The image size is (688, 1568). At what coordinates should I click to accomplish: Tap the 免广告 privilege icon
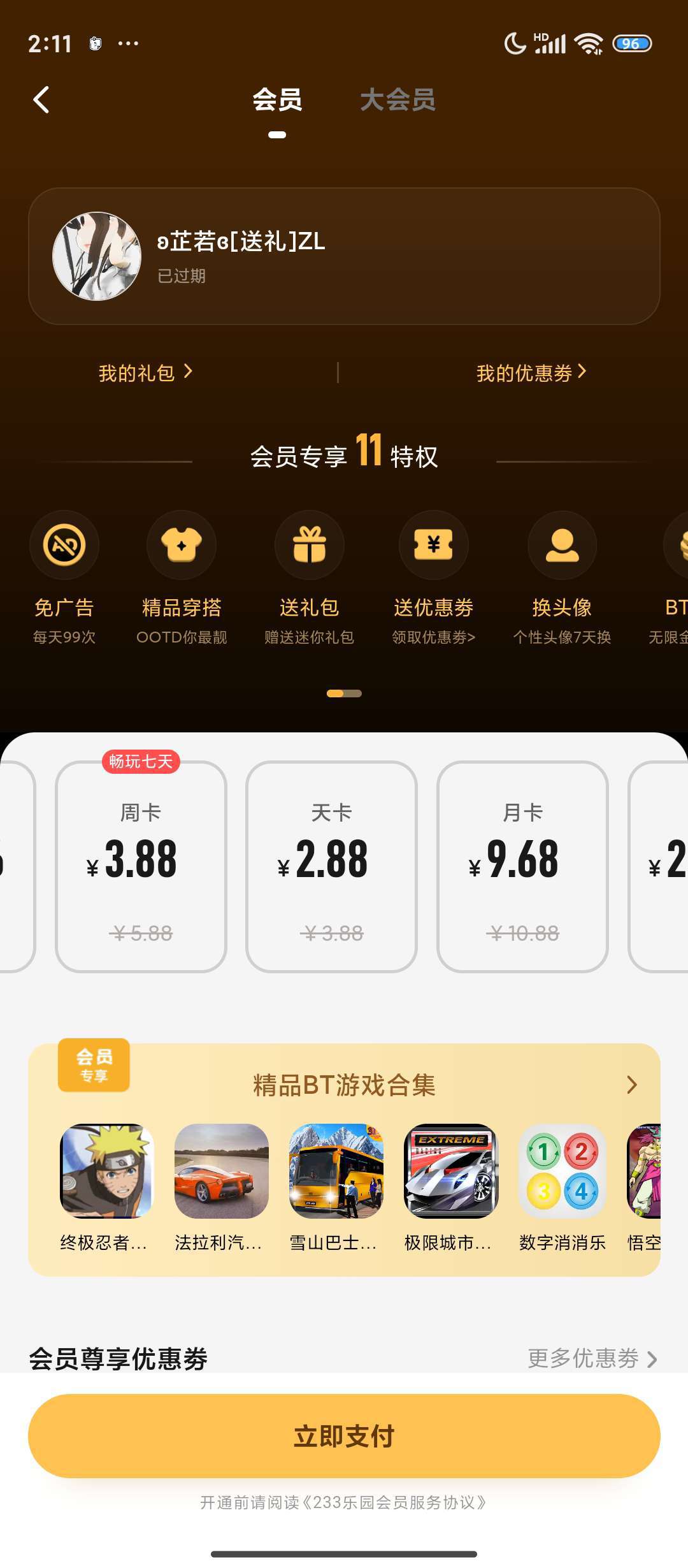click(64, 546)
